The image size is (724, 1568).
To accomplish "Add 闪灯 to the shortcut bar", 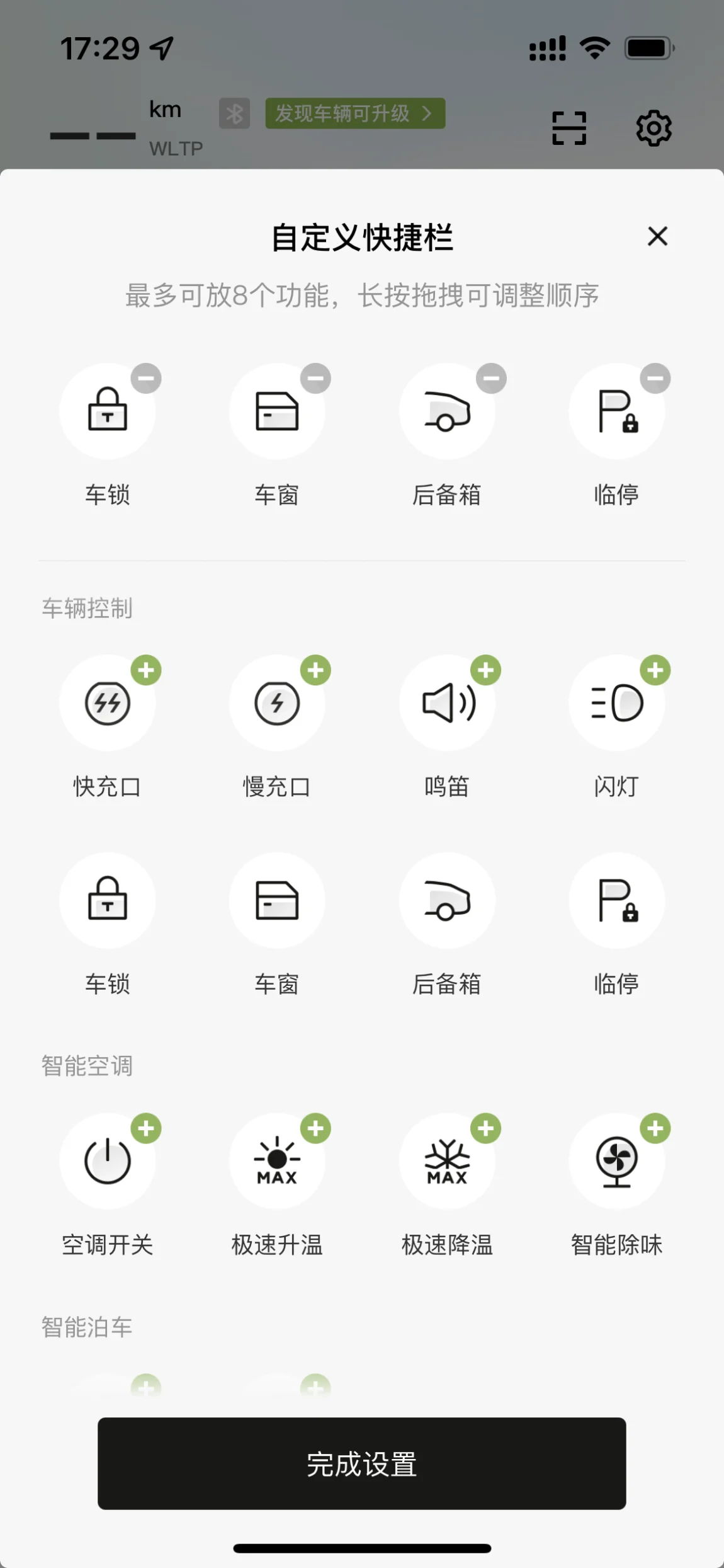I will click(655, 670).
